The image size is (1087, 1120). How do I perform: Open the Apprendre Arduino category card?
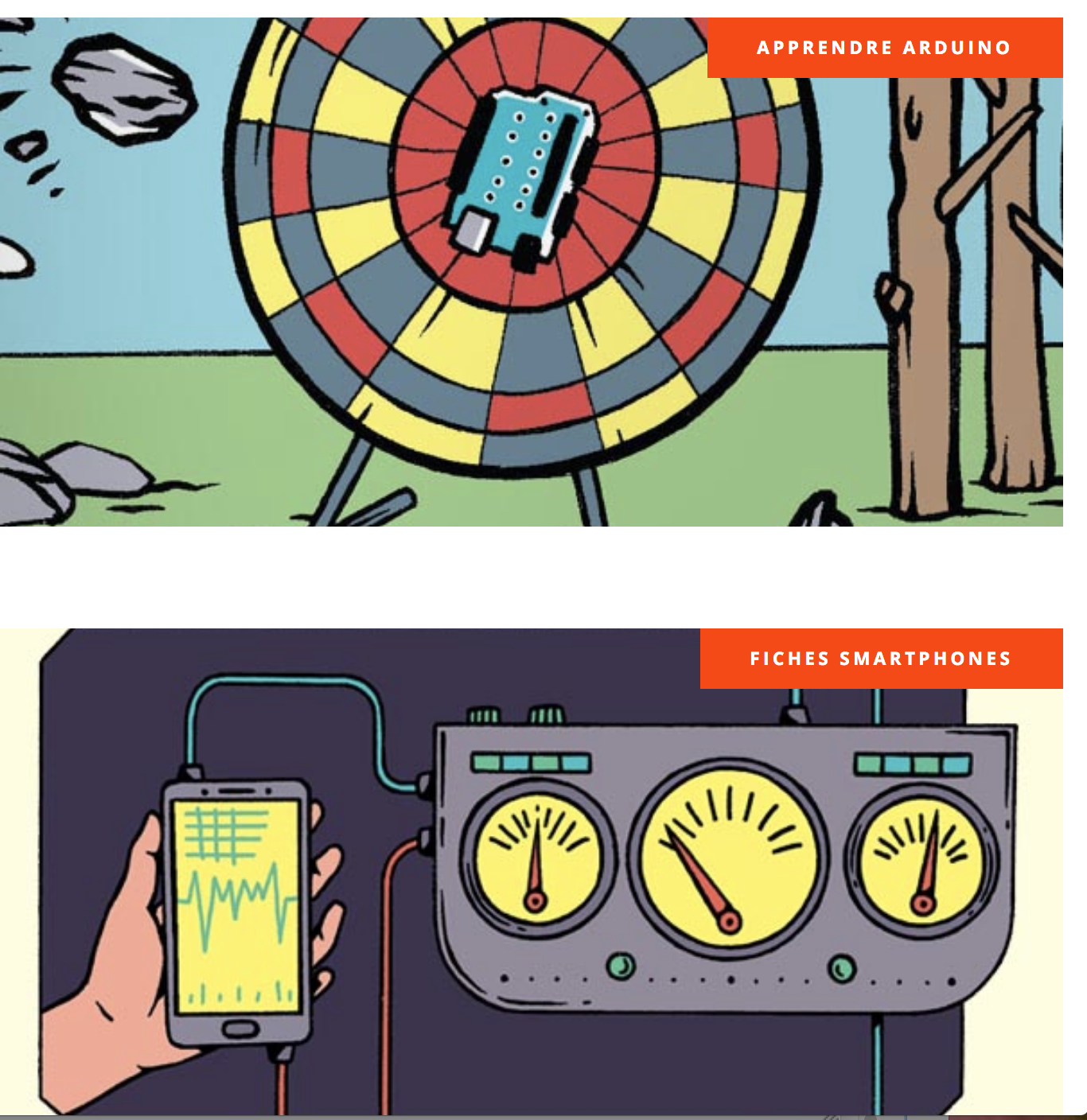pos(884,48)
